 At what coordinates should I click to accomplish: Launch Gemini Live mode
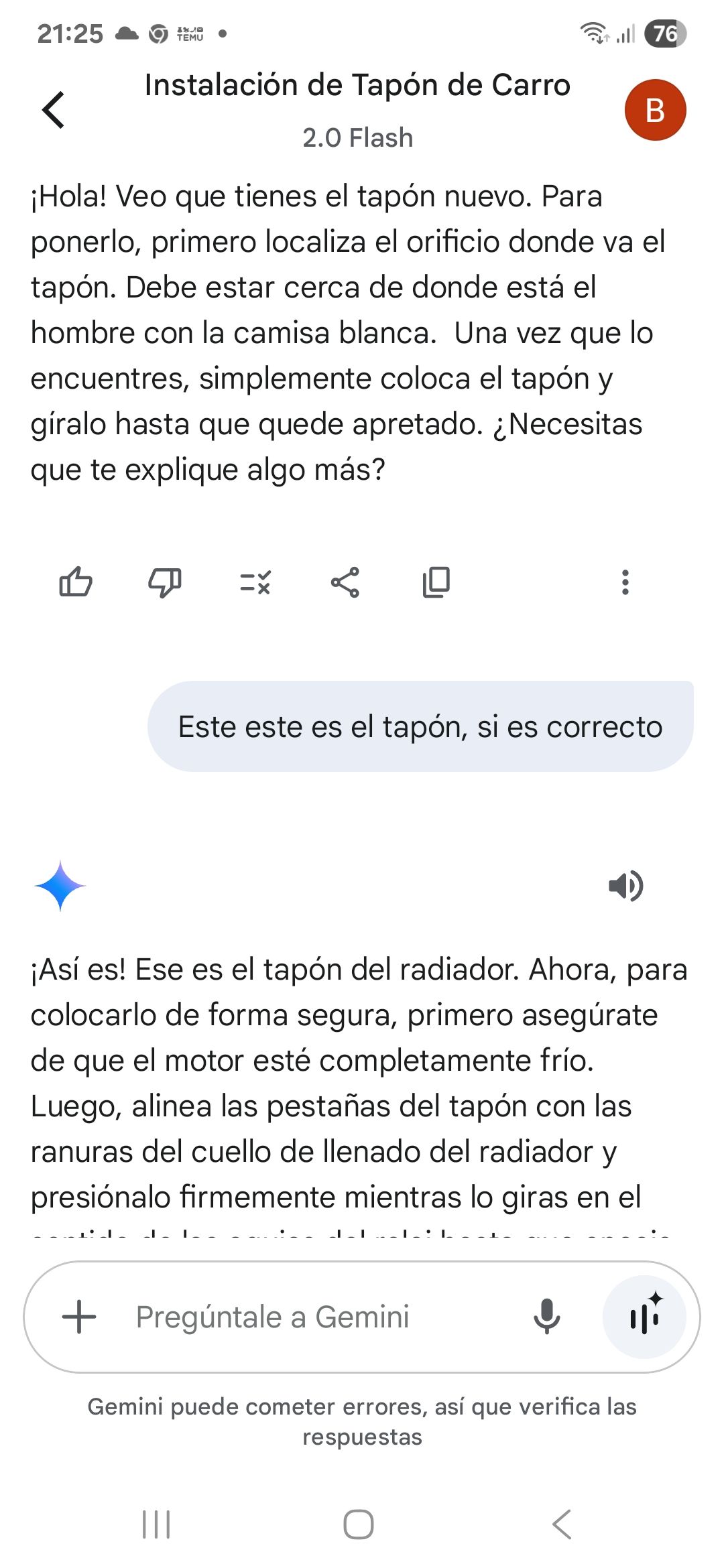(x=644, y=1315)
